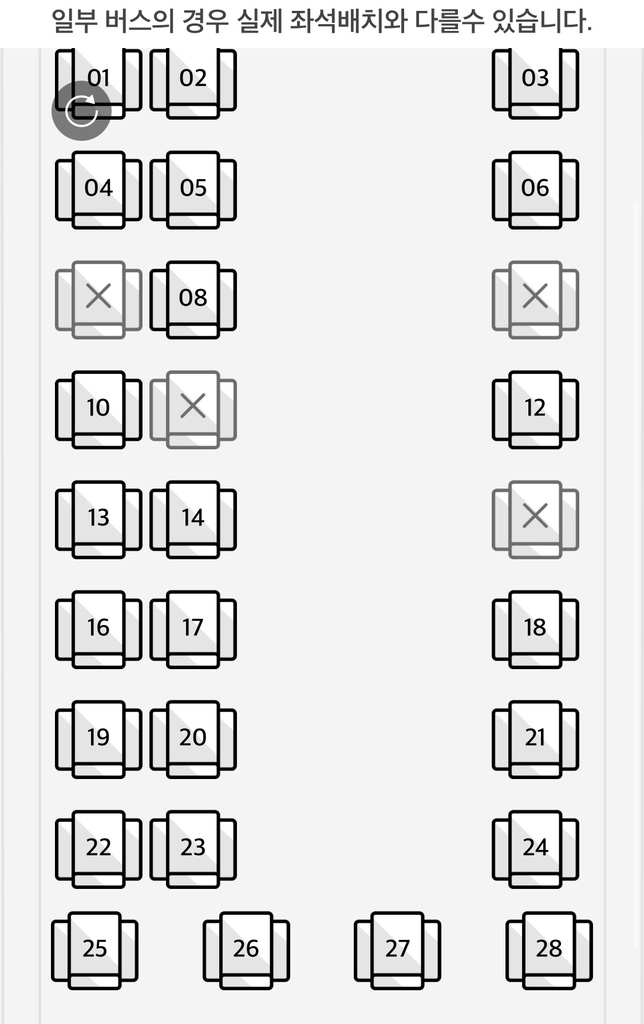Select seat 18
The height and width of the screenshot is (1024, 644).
coord(535,629)
